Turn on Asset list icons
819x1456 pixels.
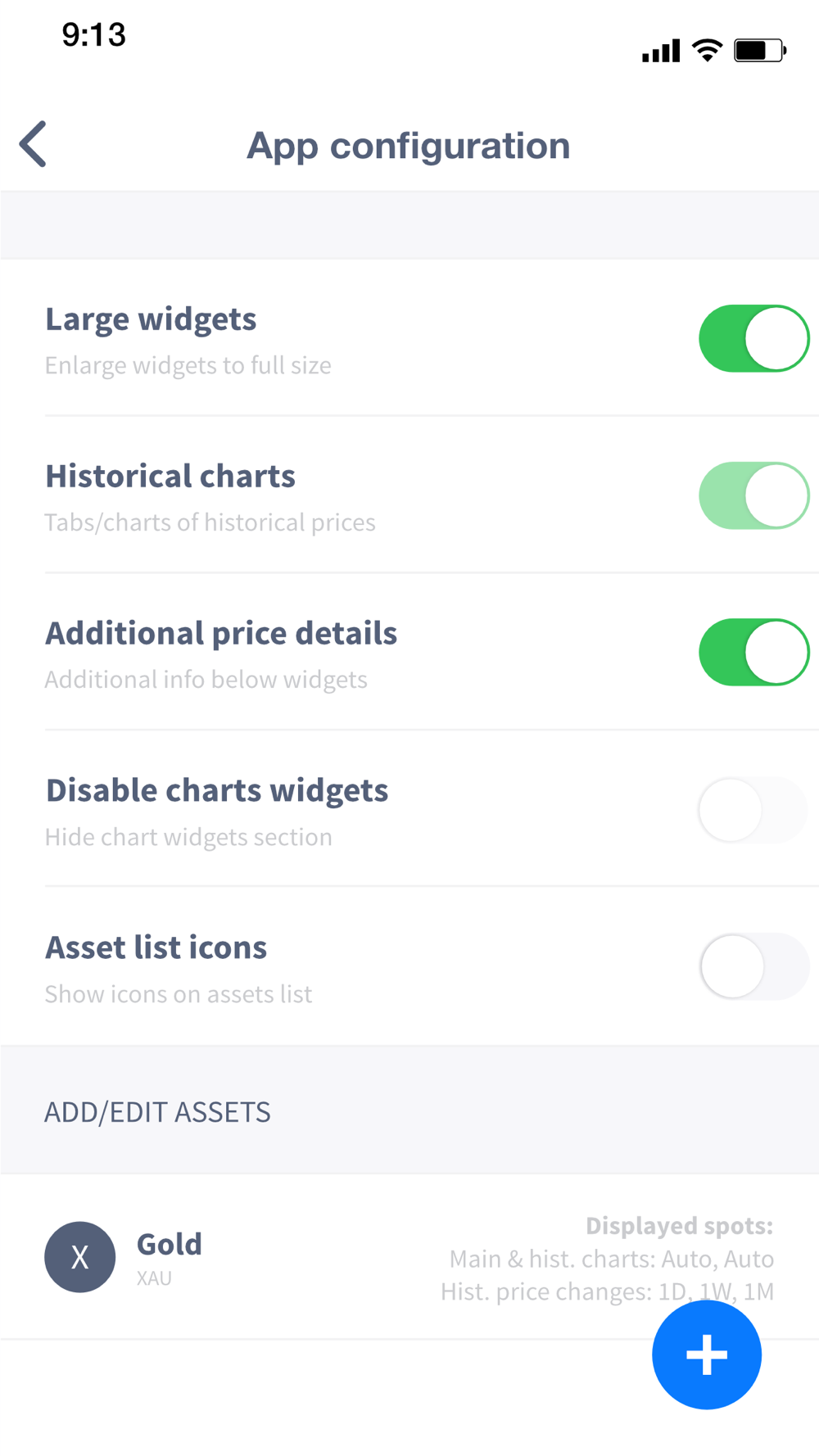pyautogui.click(x=754, y=967)
